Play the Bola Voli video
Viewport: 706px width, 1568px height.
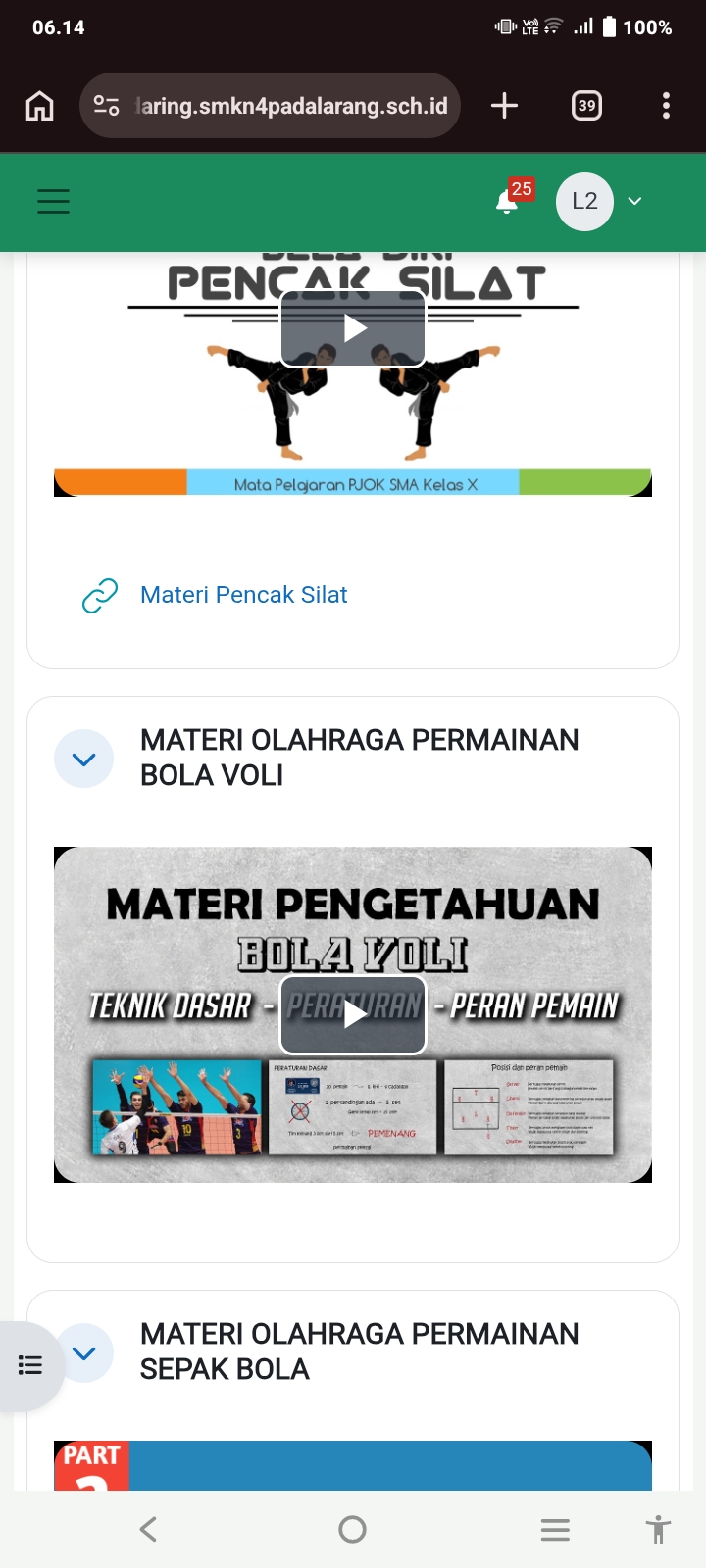click(x=353, y=1014)
